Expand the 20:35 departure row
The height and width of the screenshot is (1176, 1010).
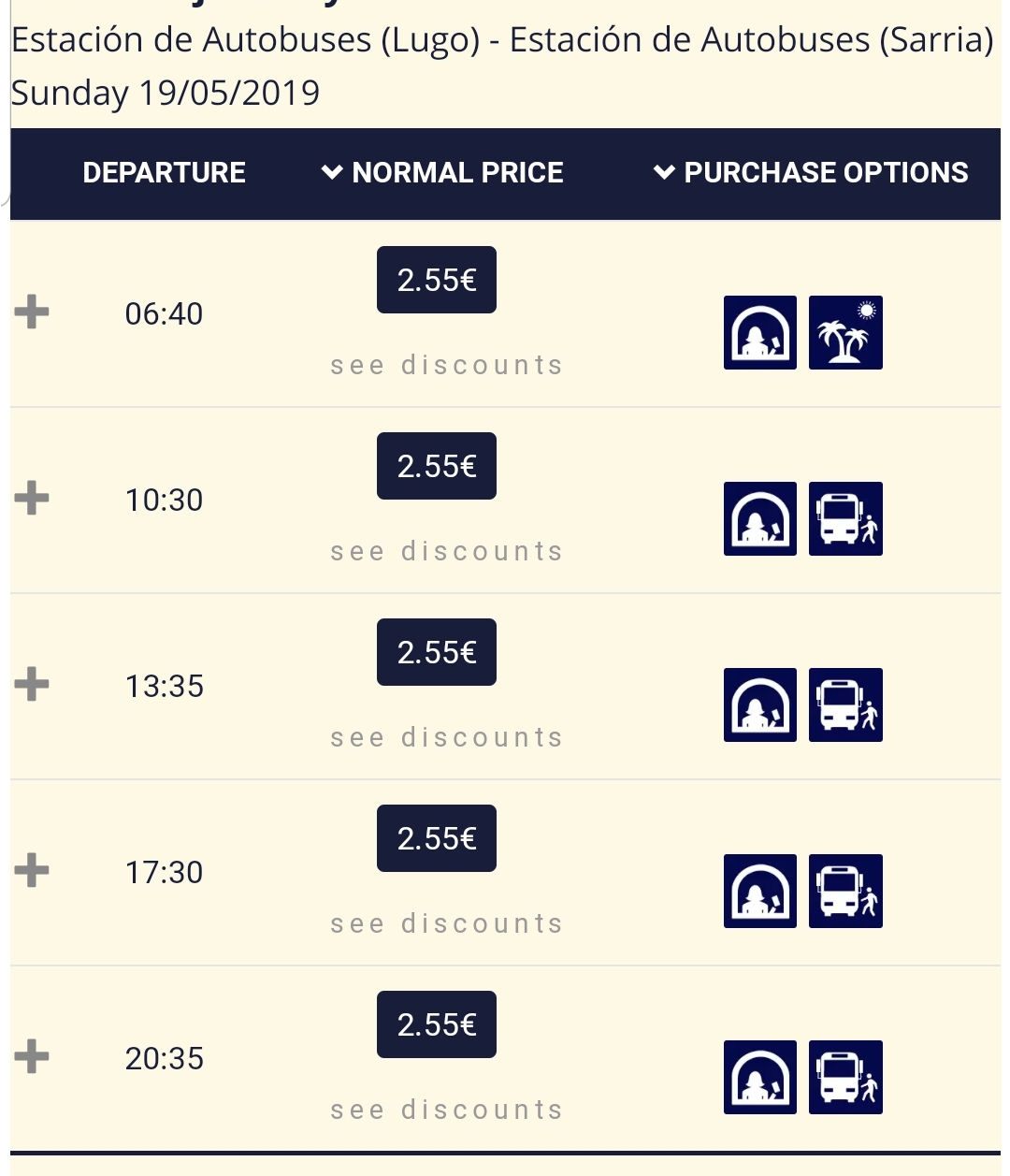(32, 1057)
